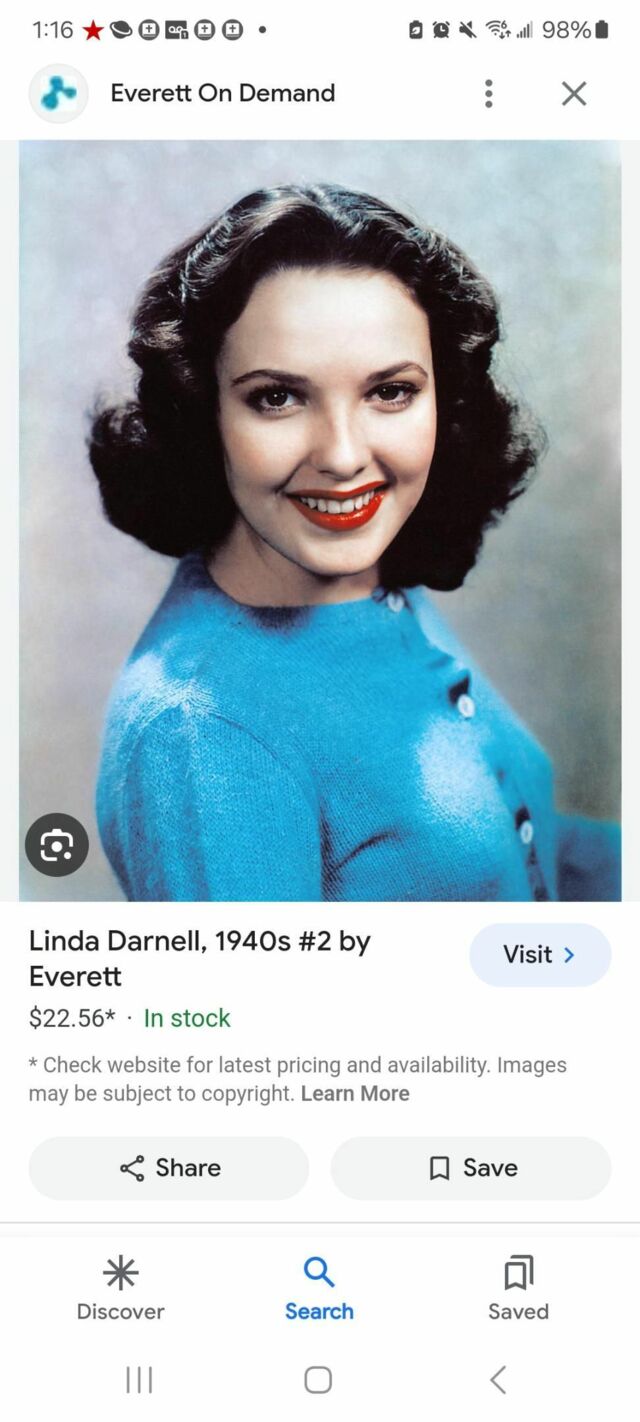Go to the Search tab
640x1422 pixels.
[x=319, y=1289]
